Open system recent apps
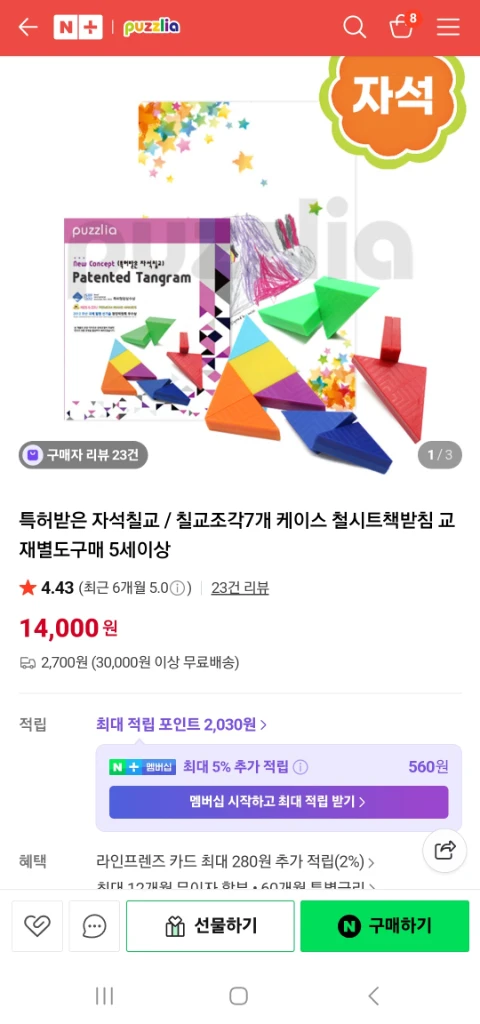This screenshot has height=1024, width=480. [104, 995]
